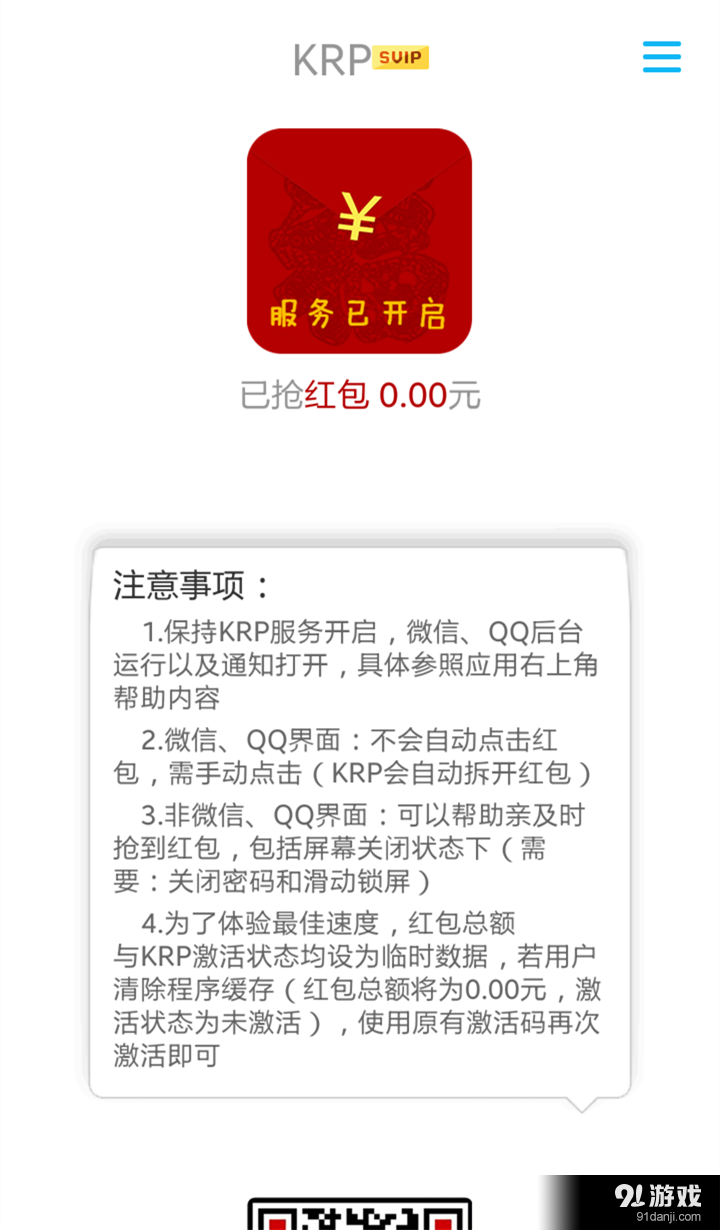720x1230 pixels.
Task: Tap the yellow SVIP badge
Action: tap(401, 57)
